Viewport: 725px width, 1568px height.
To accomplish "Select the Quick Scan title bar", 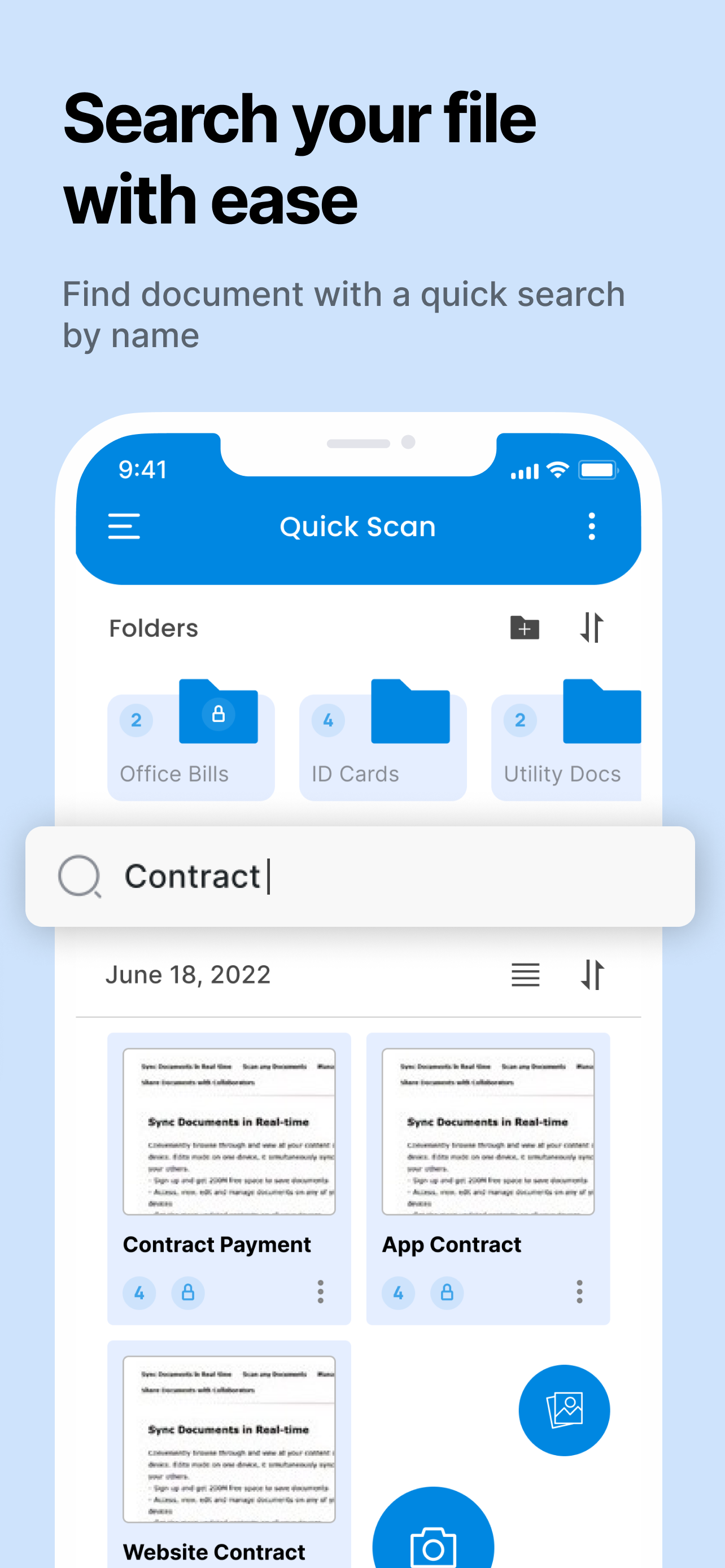I will [x=357, y=526].
